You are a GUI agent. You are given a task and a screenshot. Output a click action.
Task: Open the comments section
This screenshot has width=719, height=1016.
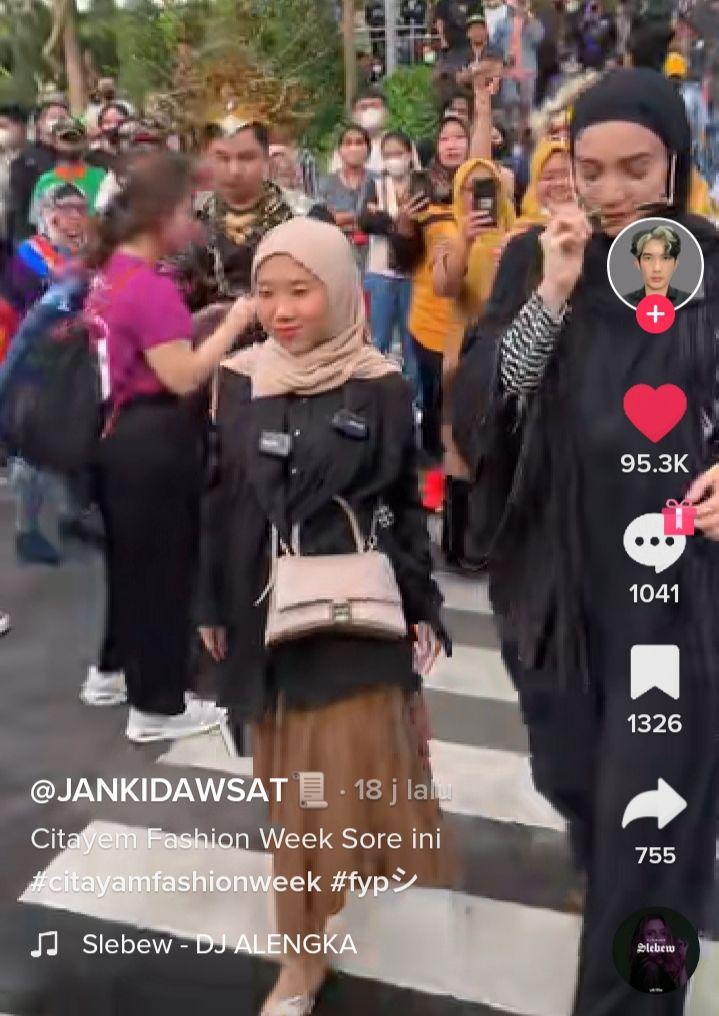(655, 543)
